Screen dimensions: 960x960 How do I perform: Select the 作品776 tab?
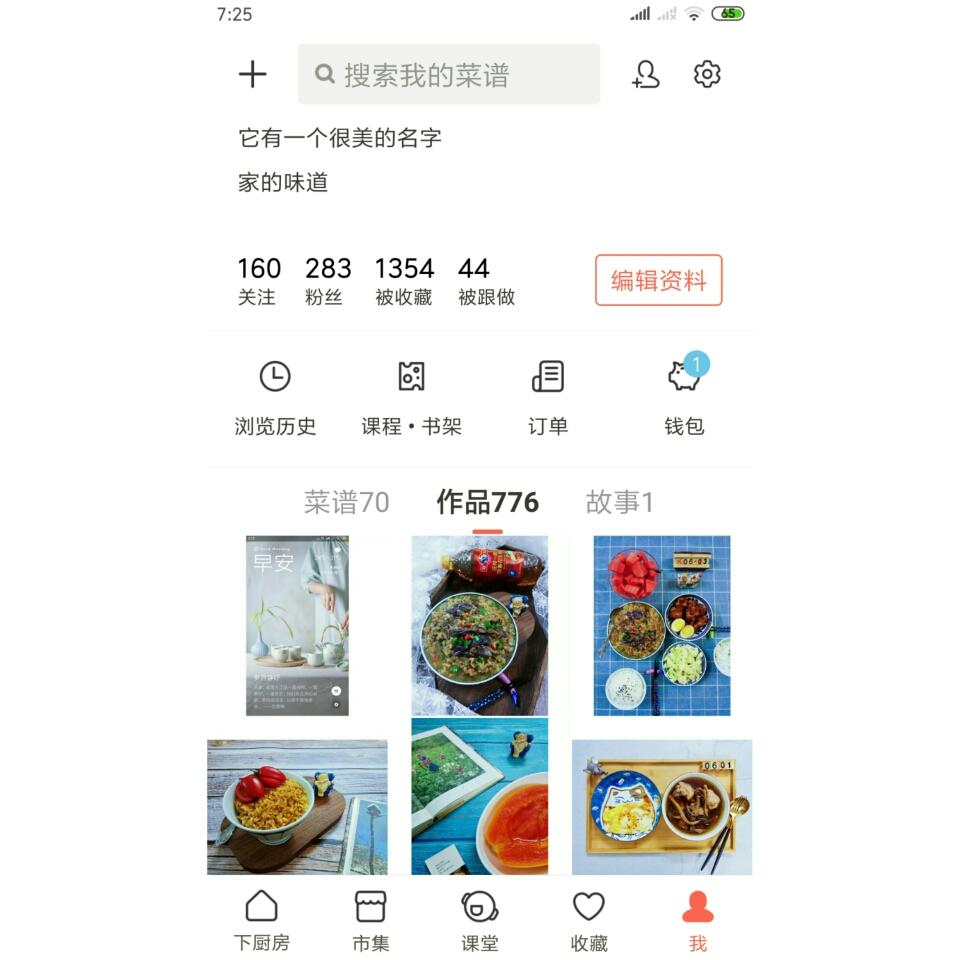click(487, 502)
